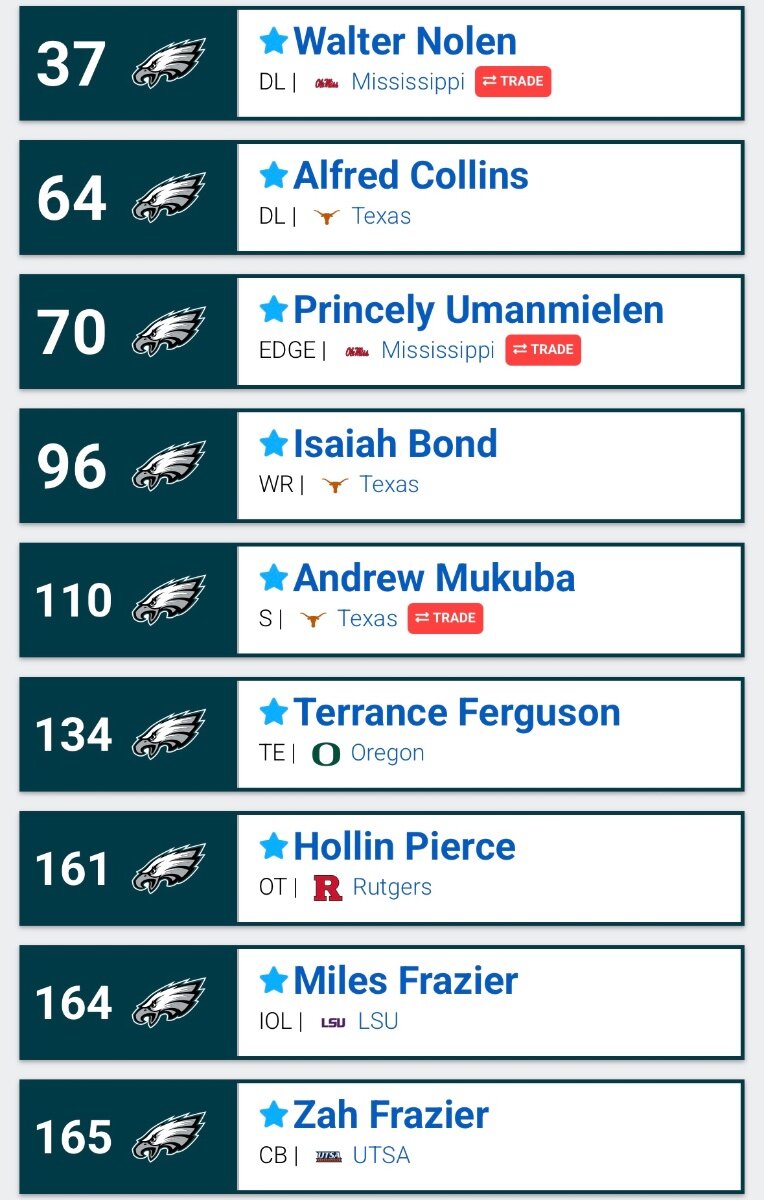Open the UTSA school link

[x=381, y=1155]
